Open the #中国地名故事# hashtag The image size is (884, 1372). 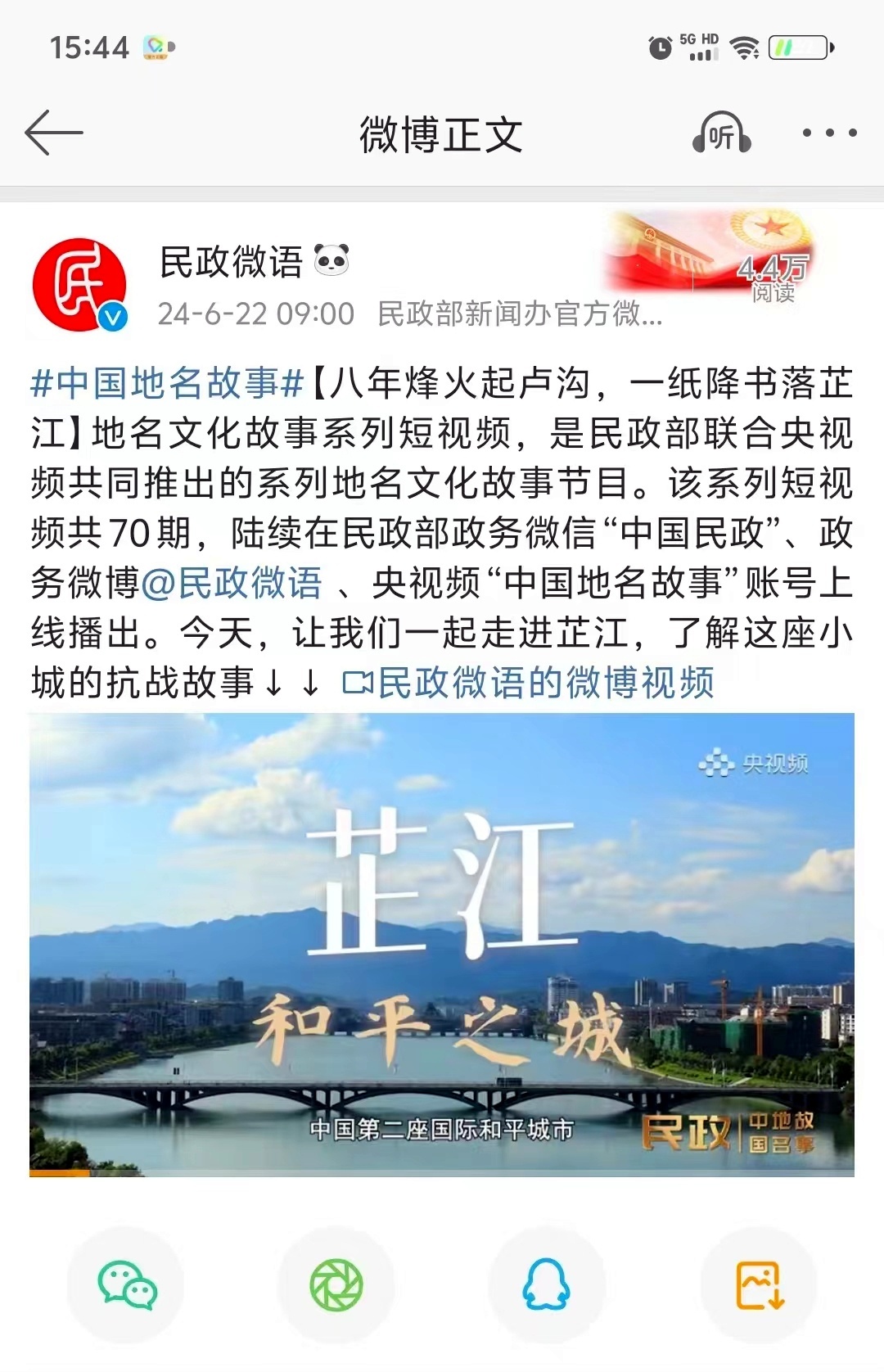click(x=167, y=383)
